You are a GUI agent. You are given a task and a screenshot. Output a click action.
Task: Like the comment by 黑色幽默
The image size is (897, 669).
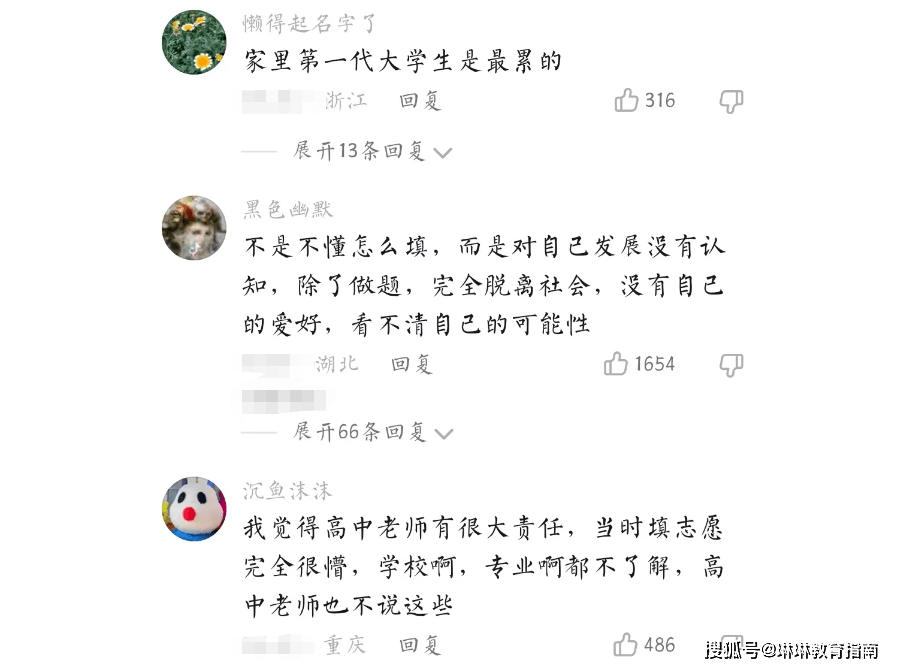[616, 363]
